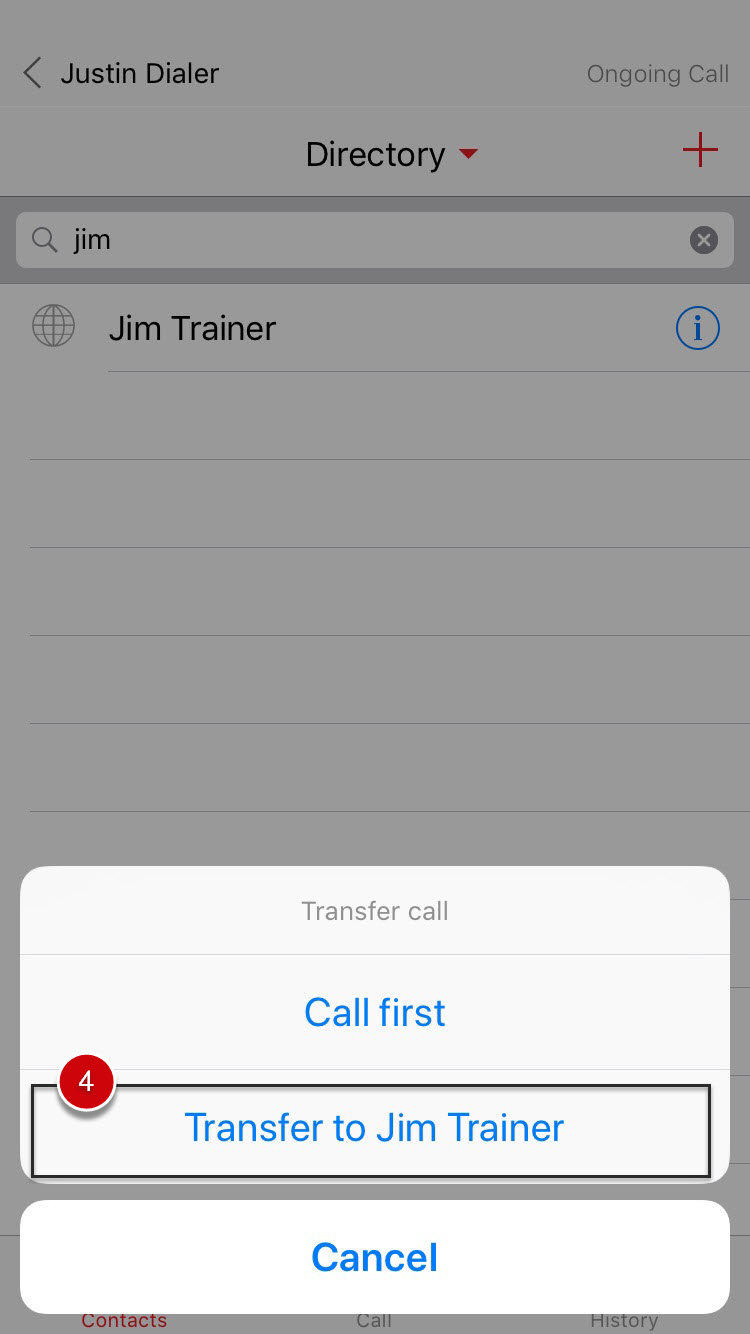
Task: Select Transfer to Jim Trainer
Action: pos(375,1128)
